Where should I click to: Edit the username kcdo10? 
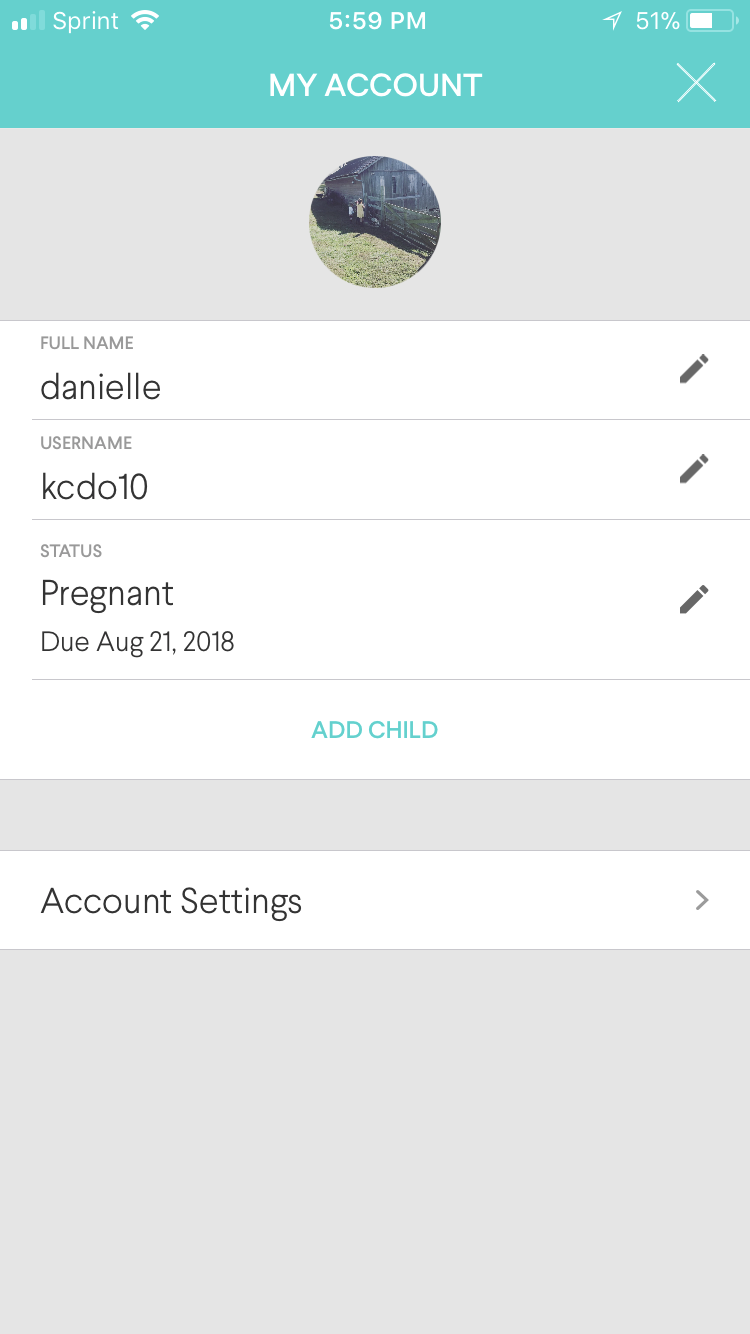[x=694, y=469]
